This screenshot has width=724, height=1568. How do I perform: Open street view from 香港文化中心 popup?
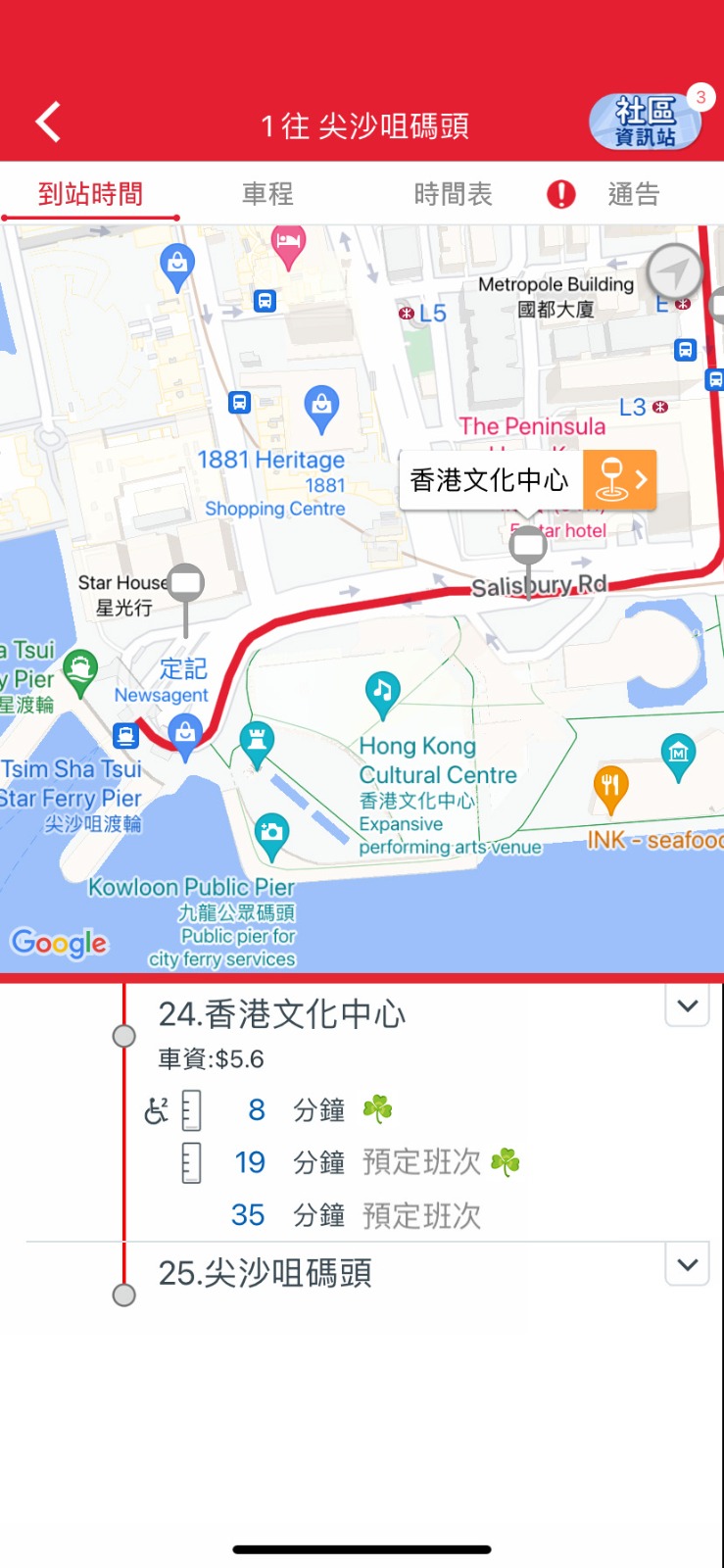click(619, 480)
